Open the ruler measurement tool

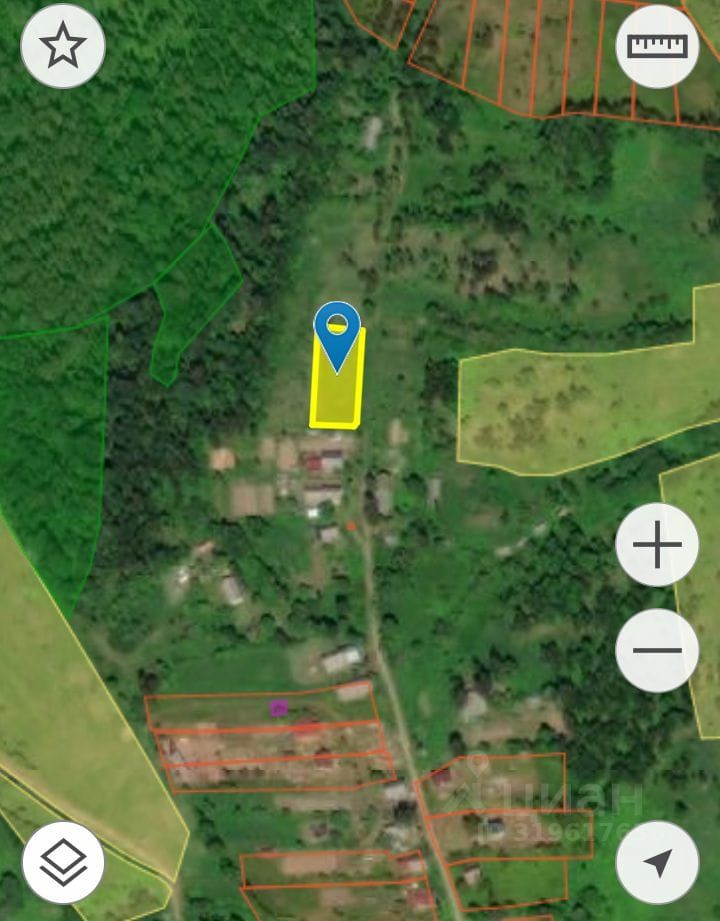point(657,46)
